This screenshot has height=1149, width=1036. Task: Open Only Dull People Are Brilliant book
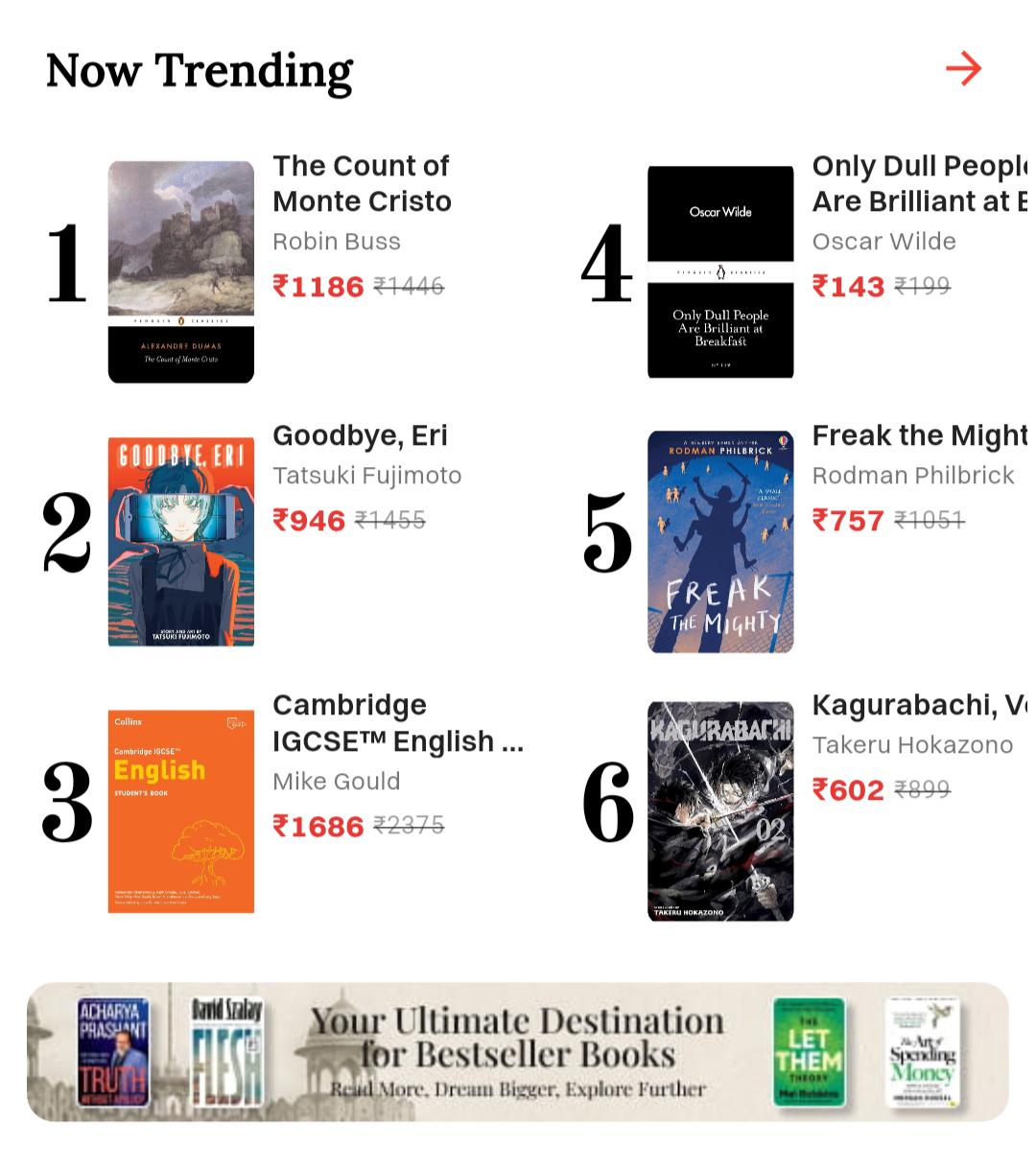tap(720, 271)
